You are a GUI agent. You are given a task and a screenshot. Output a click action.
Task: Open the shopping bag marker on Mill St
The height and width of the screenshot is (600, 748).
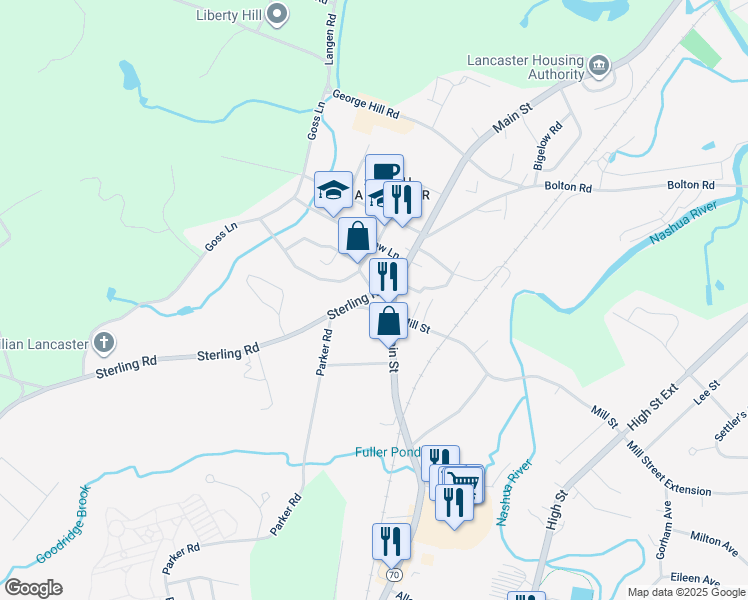[388, 322]
